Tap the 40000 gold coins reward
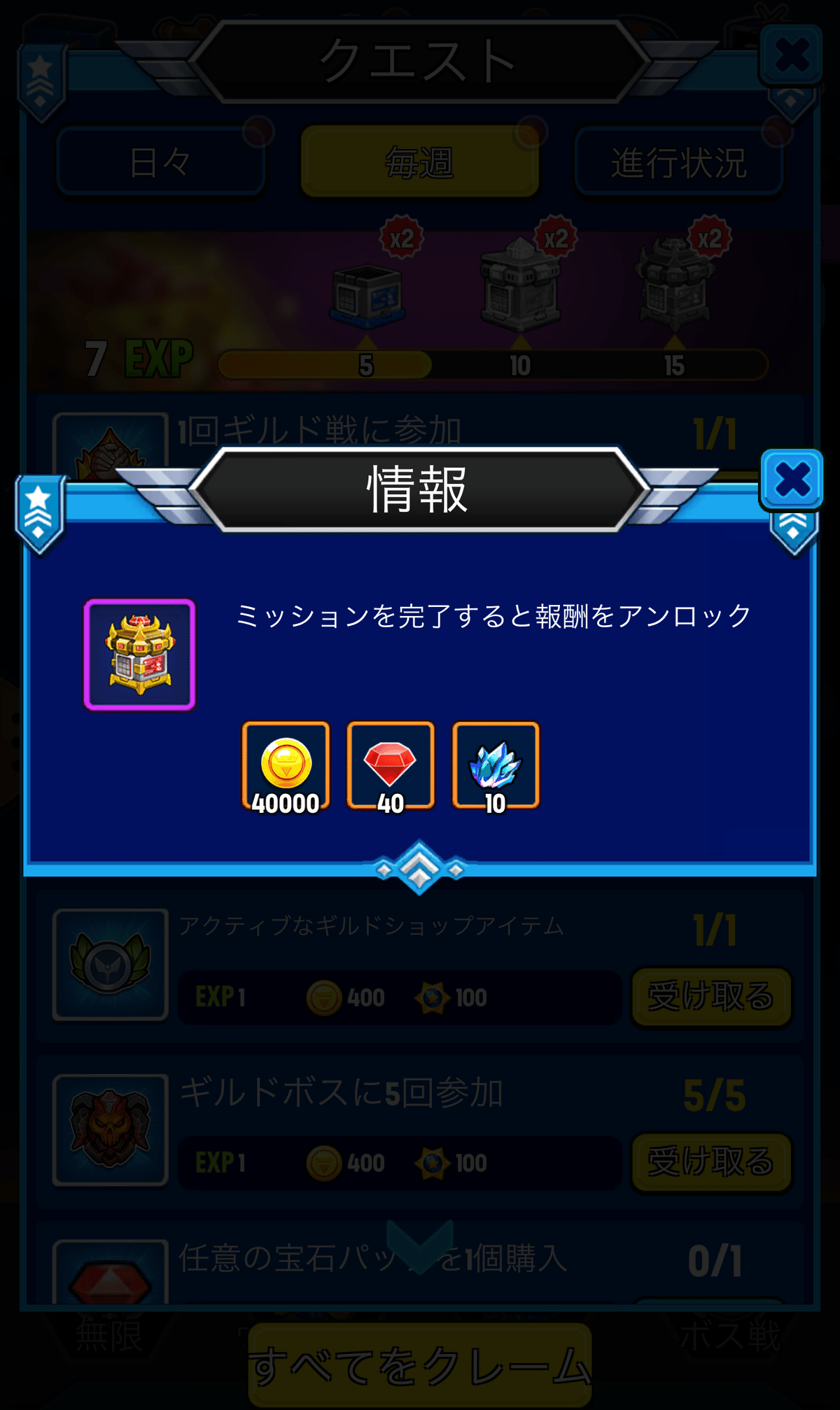Image resolution: width=840 pixels, height=1410 pixels. pos(286,766)
